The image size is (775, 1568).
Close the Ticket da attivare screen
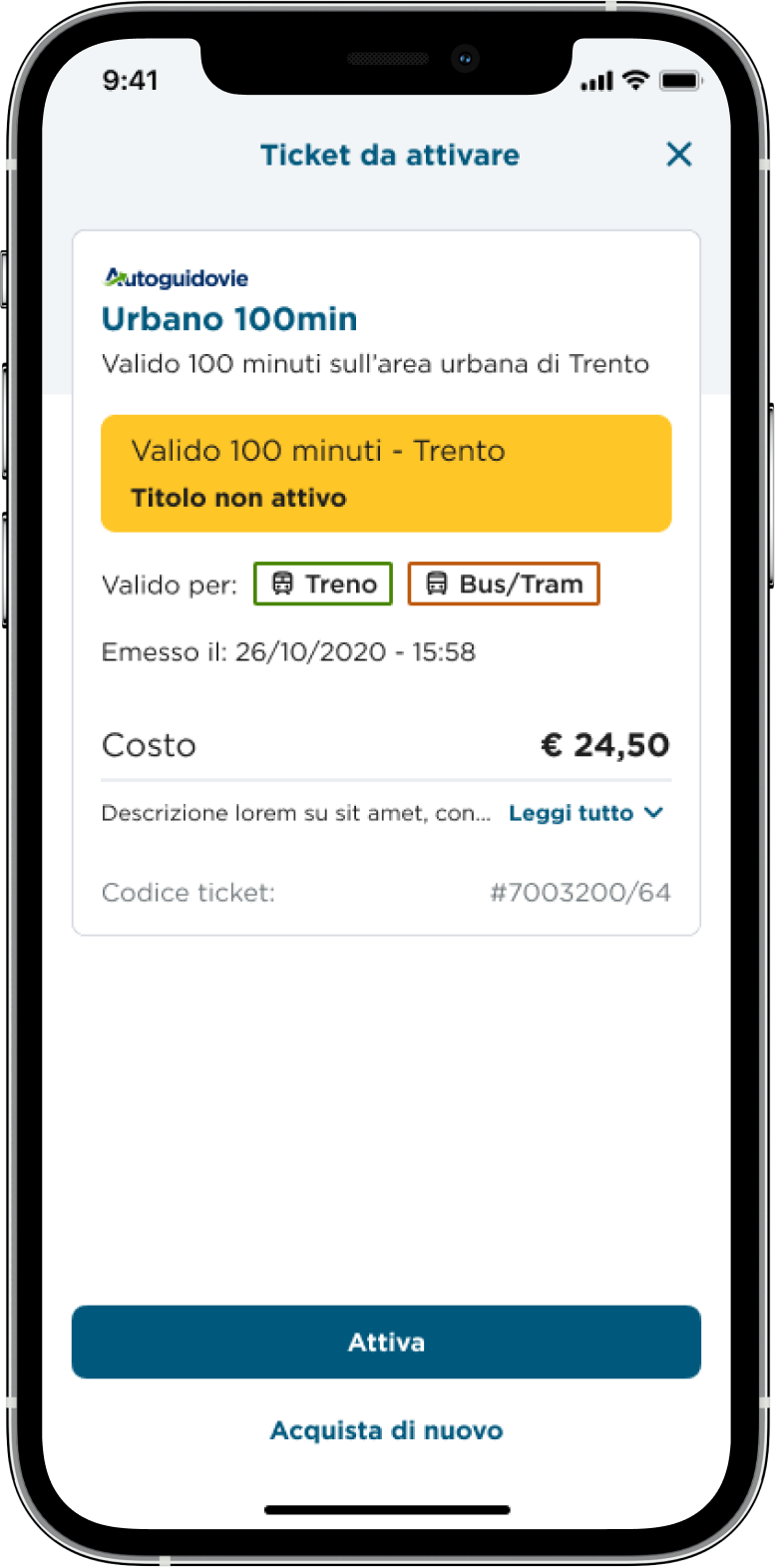tap(679, 155)
